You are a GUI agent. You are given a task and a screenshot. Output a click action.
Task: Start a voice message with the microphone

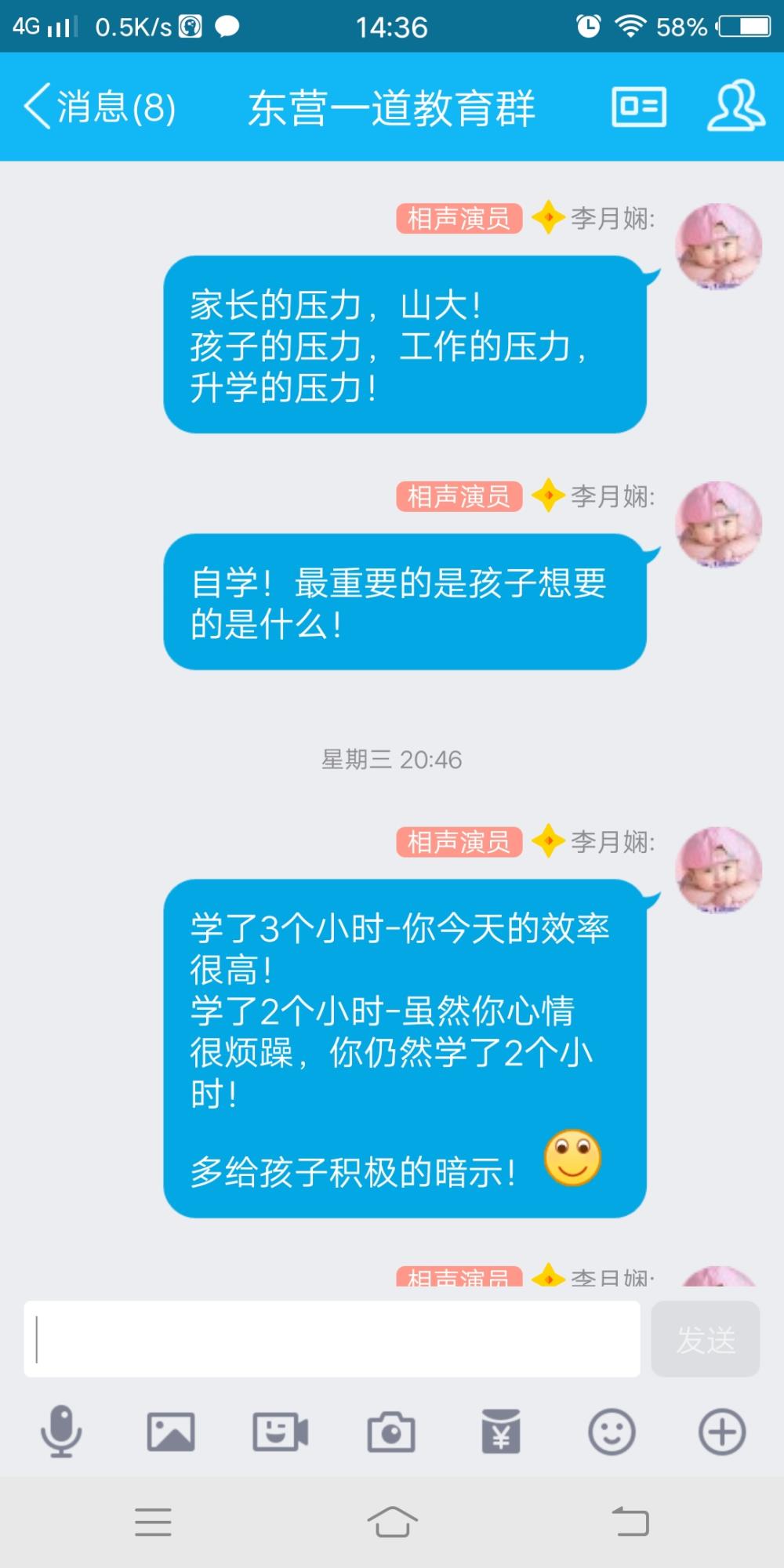(61, 1432)
